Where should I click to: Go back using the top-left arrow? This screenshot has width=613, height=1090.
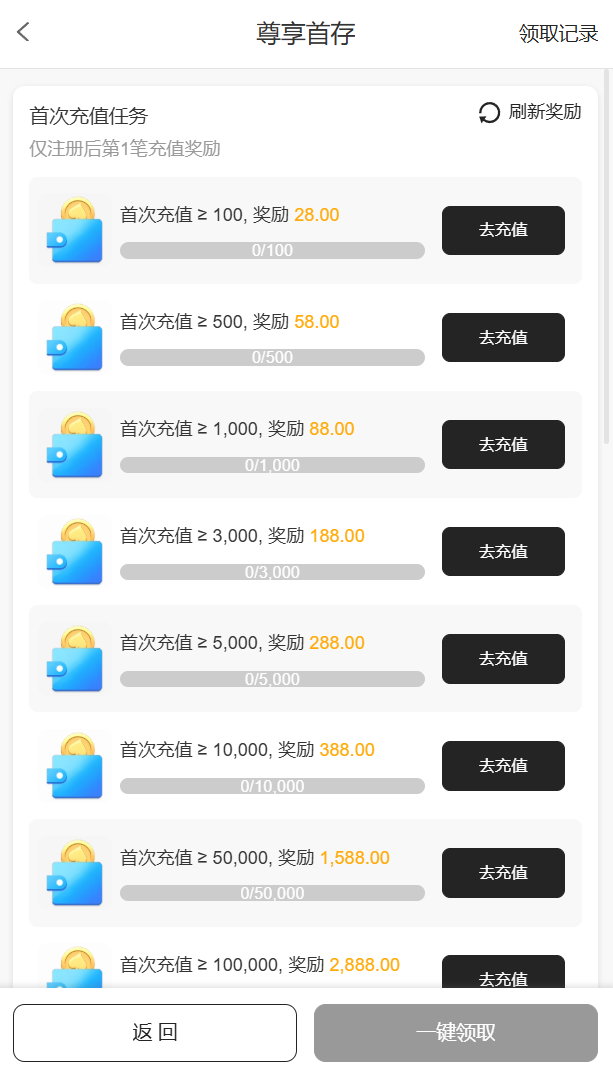24,33
